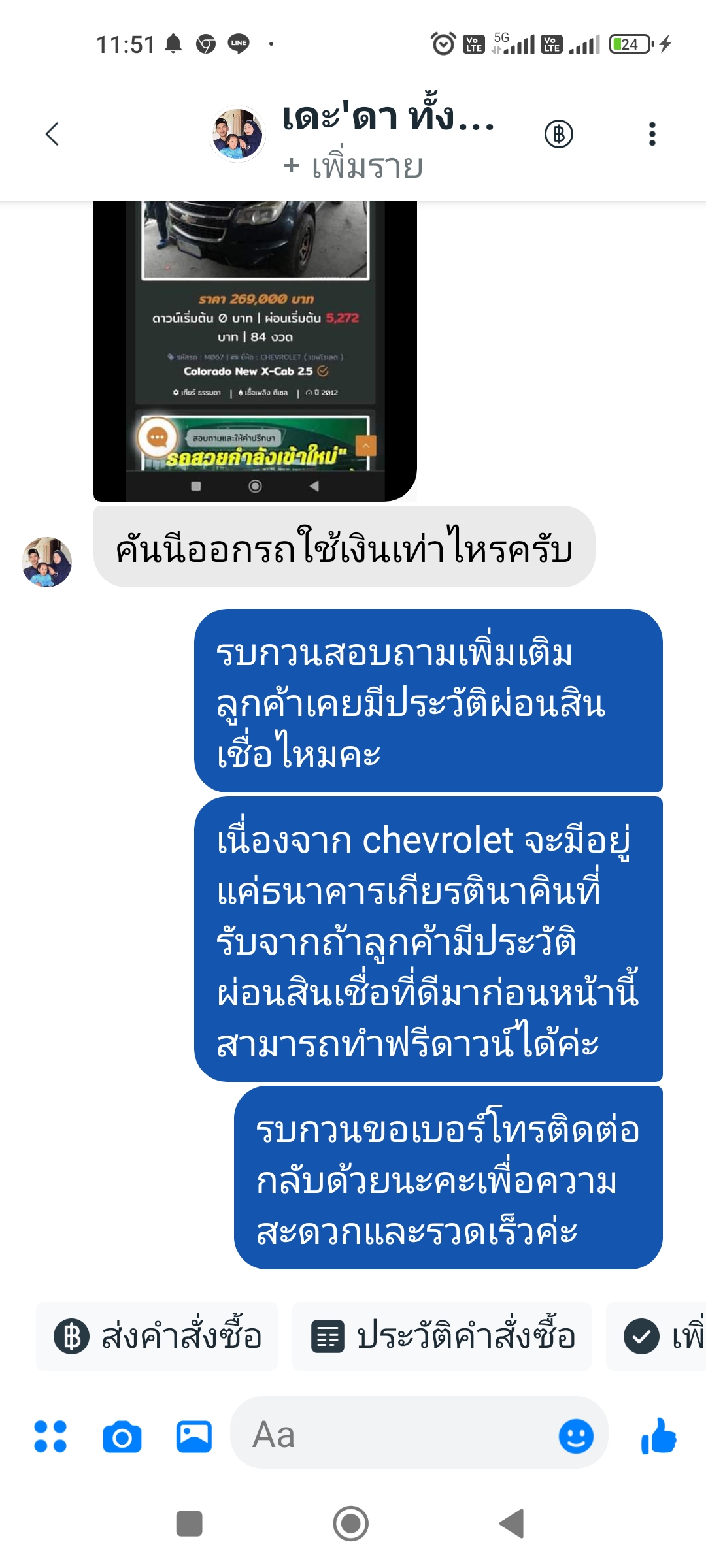The height and width of the screenshot is (1568, 706).
Task: Tap + เพิ่มราย under the contact name
Action: point(353,167)
